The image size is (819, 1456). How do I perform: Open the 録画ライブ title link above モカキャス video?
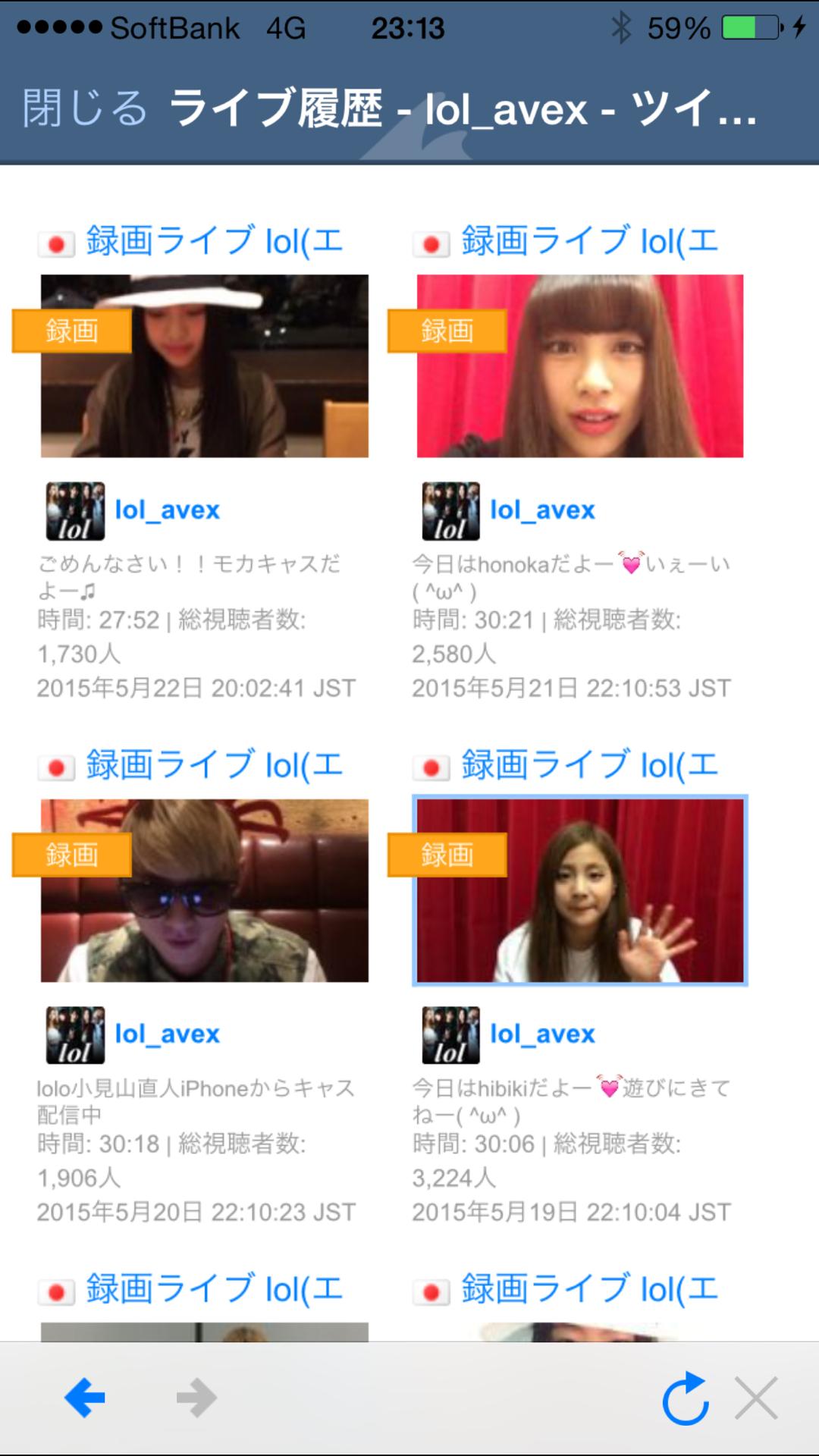(214, 241)
